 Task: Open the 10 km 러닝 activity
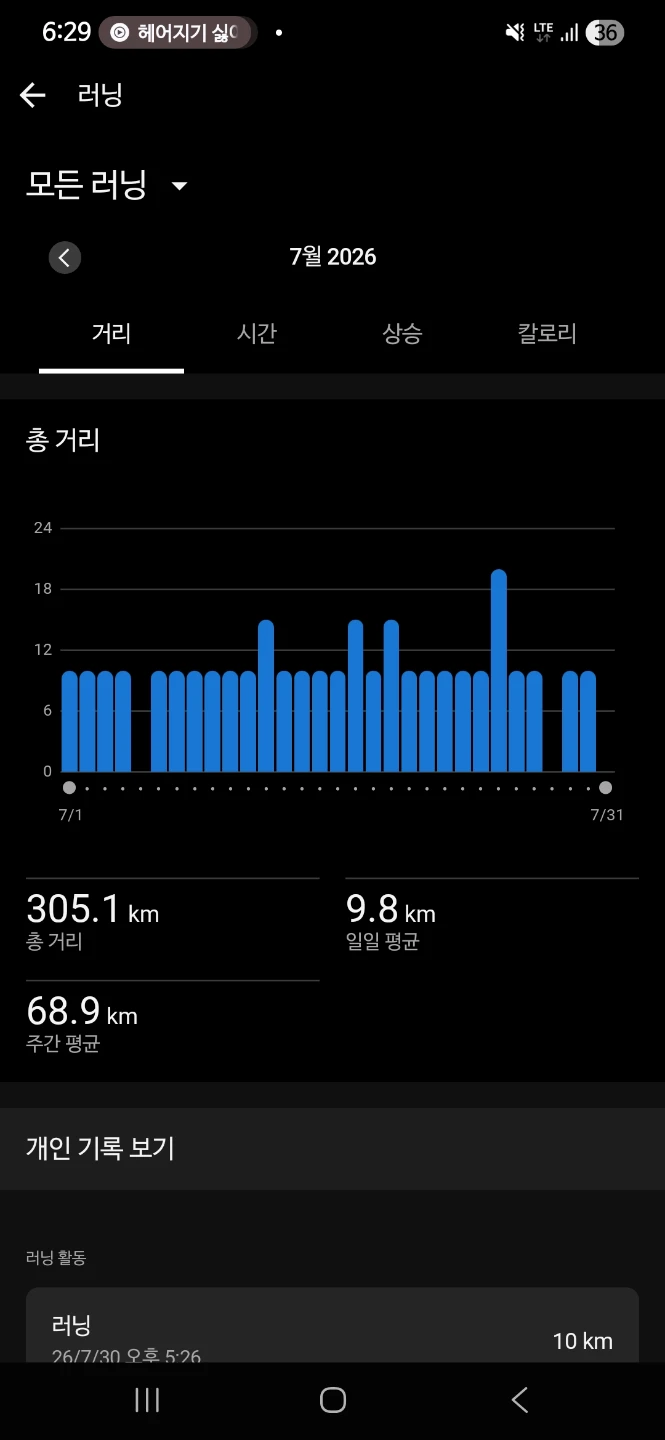point(332,1326)
